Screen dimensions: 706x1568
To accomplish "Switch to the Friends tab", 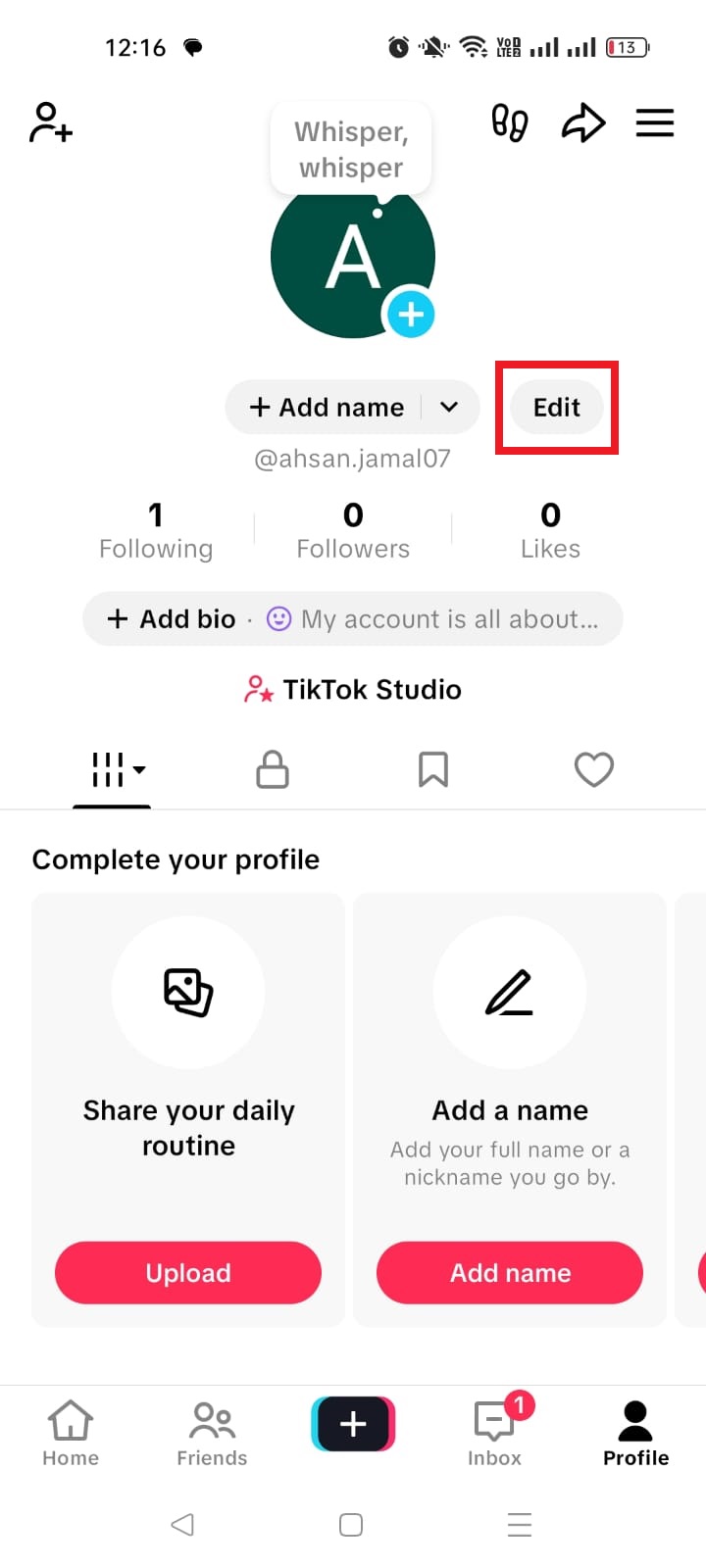I will pyautogui.click(x=211, y=1432).
